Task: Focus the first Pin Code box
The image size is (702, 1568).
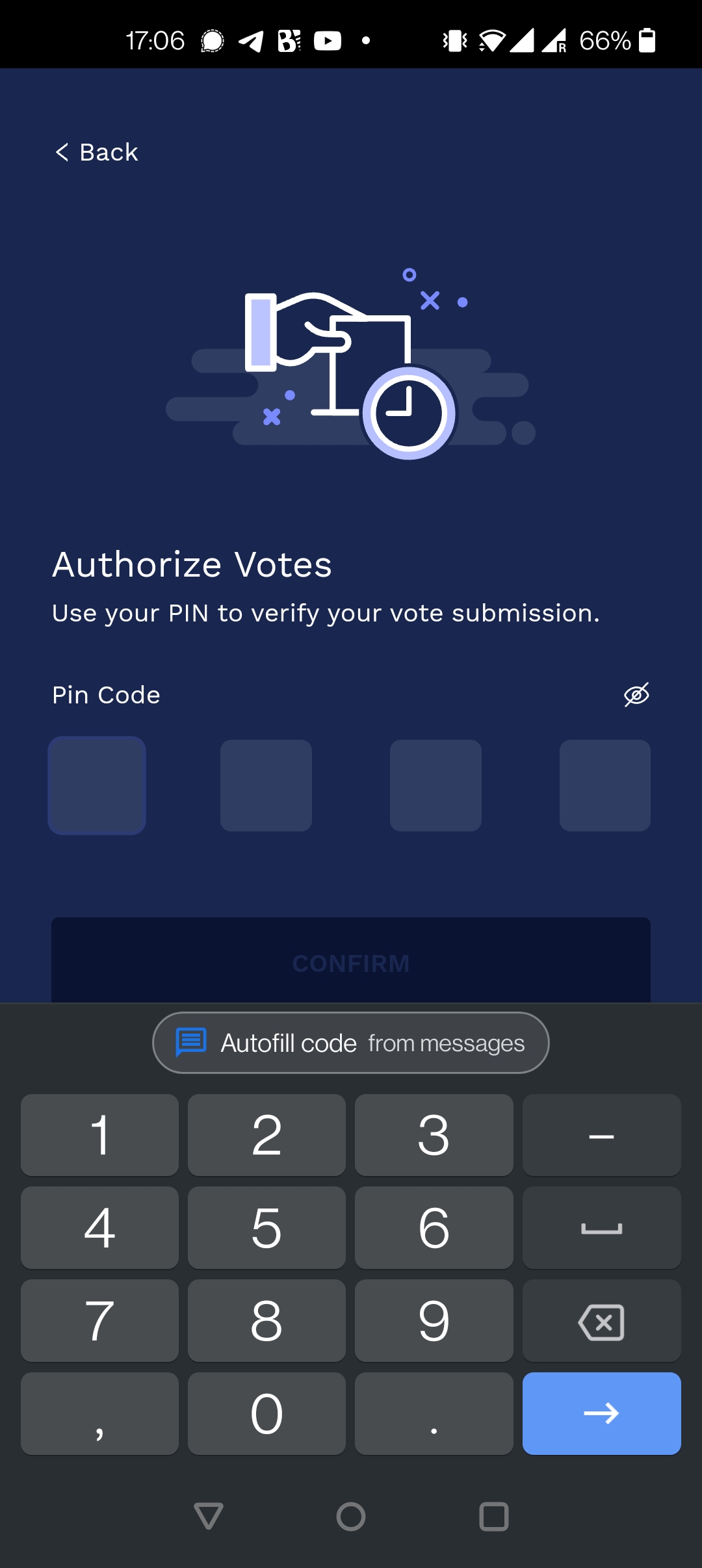Action: click(x=97, y=785)
